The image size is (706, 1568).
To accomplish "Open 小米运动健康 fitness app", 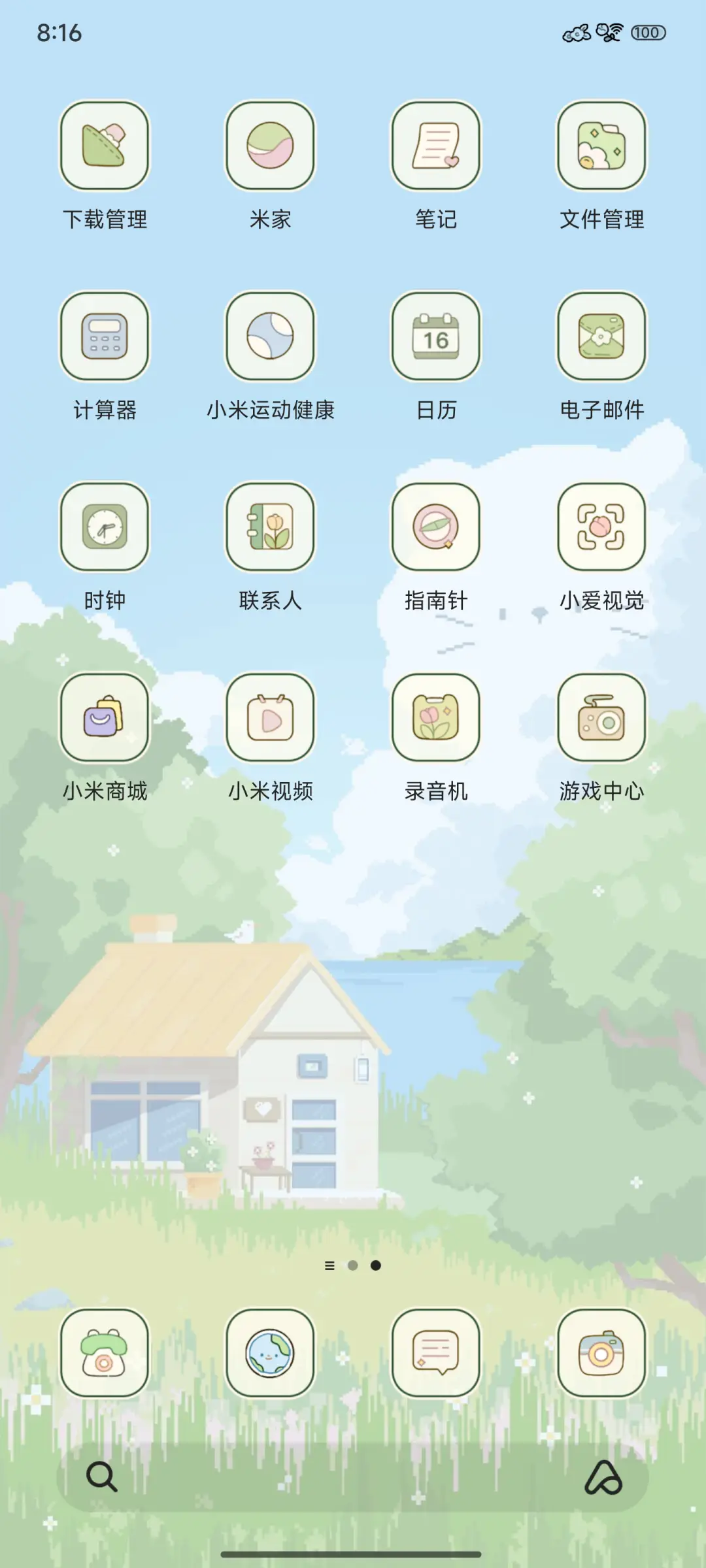I will pyautogui.click(x=270, y=336).
